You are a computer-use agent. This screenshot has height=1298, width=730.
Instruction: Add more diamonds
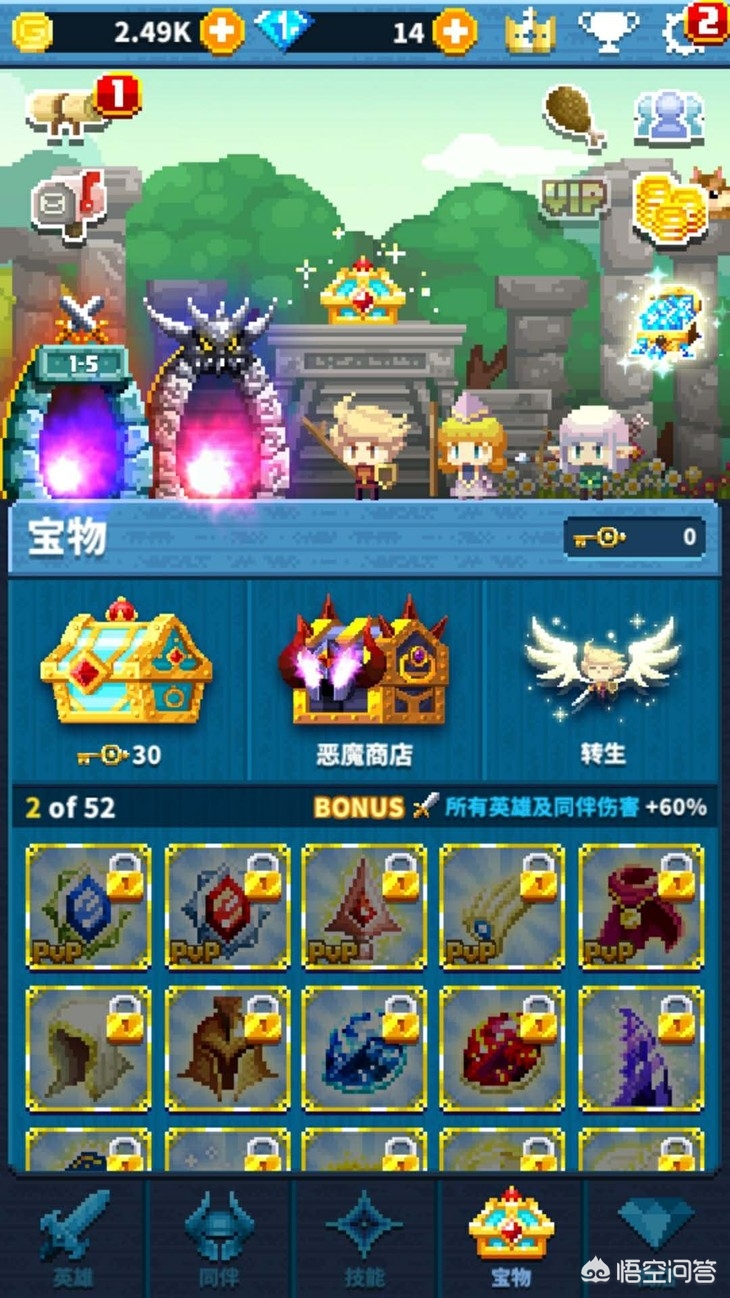click(x=454, y=31)
